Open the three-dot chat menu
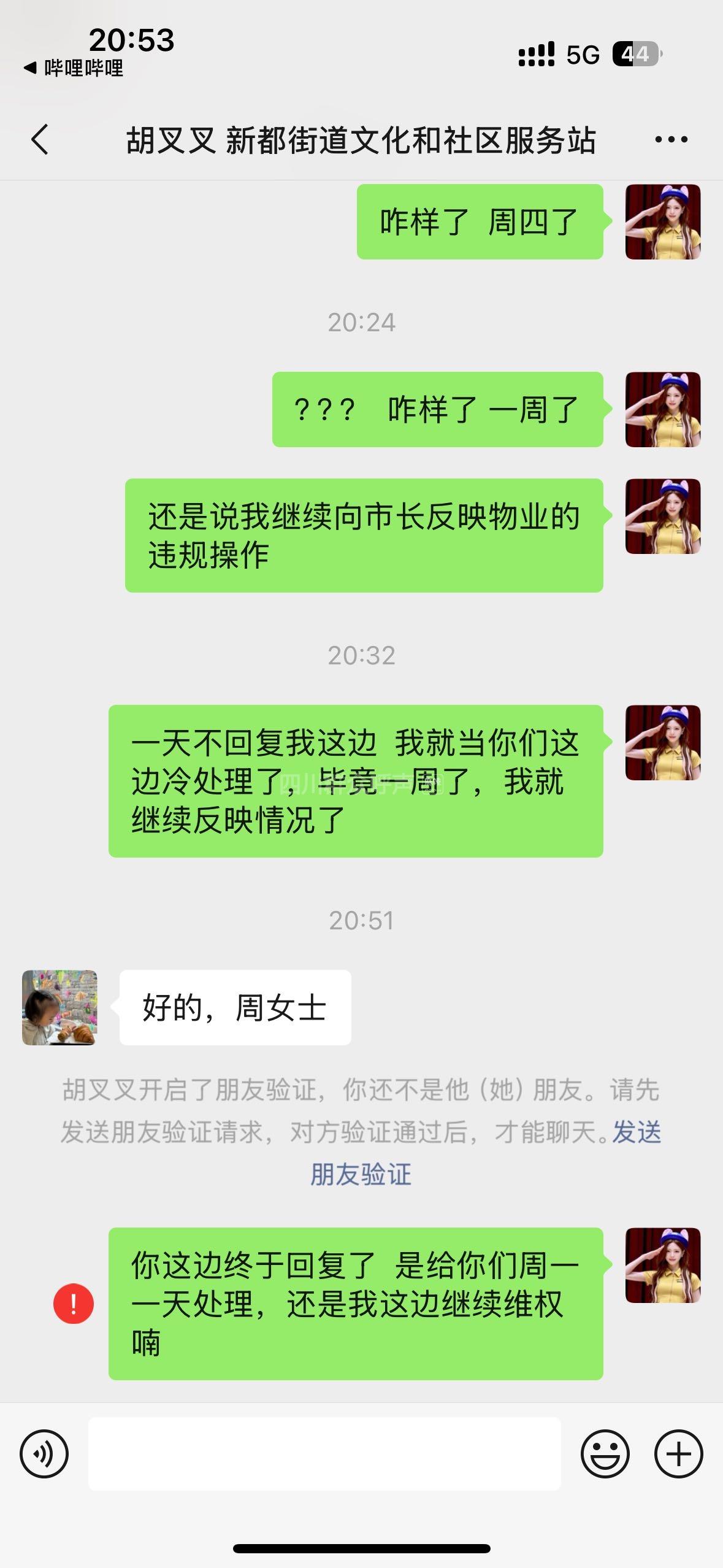 (x=671, y=140)
